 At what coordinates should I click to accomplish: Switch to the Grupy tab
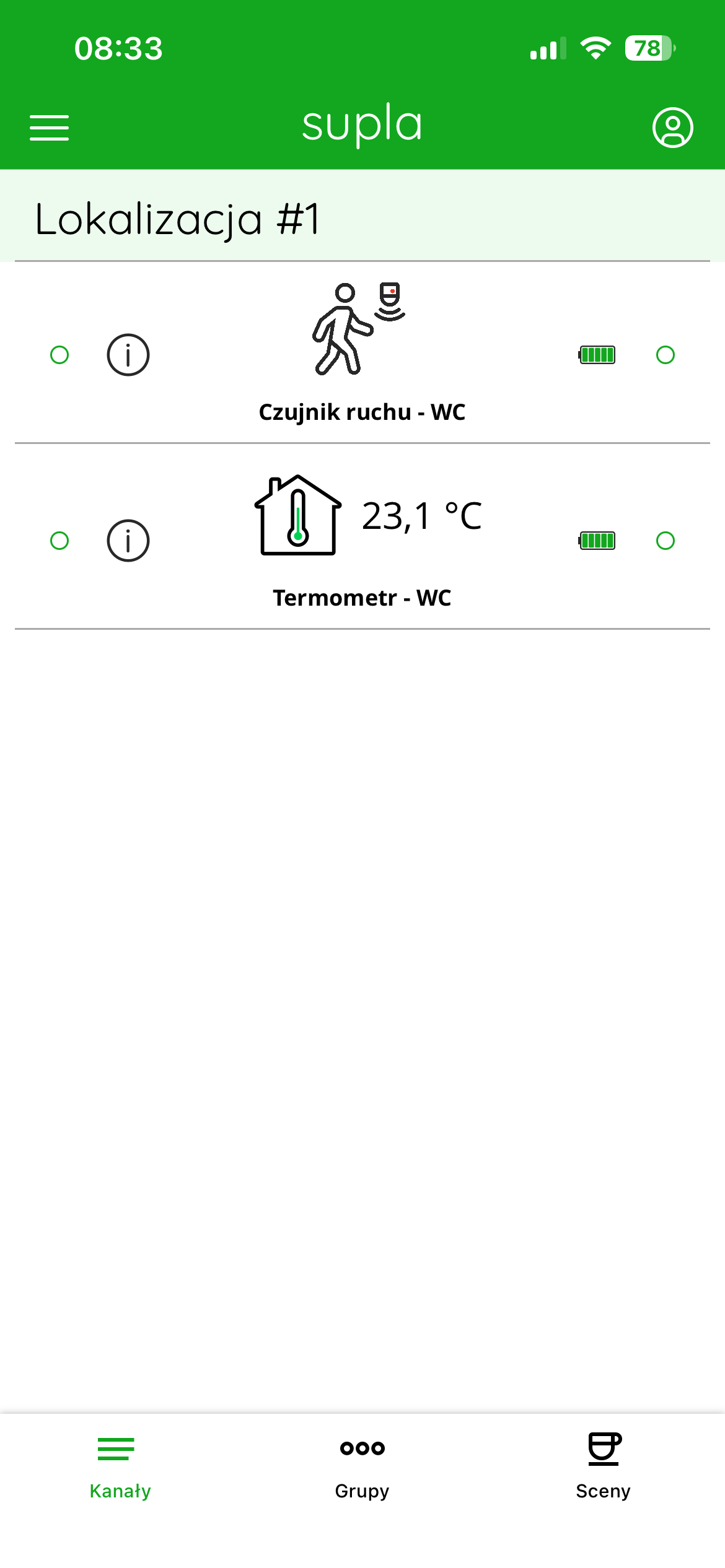point(362,1465)
